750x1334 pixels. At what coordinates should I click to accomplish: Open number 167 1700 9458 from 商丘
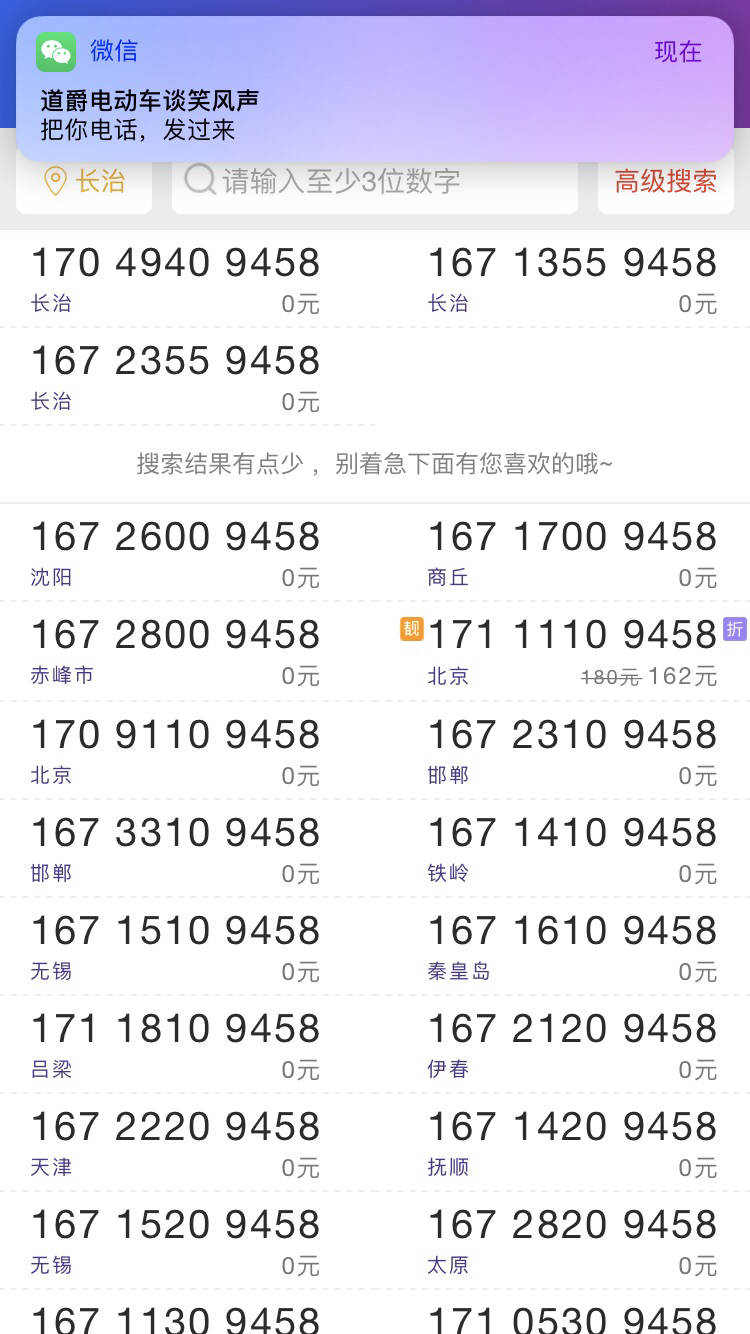click(573, 553)
